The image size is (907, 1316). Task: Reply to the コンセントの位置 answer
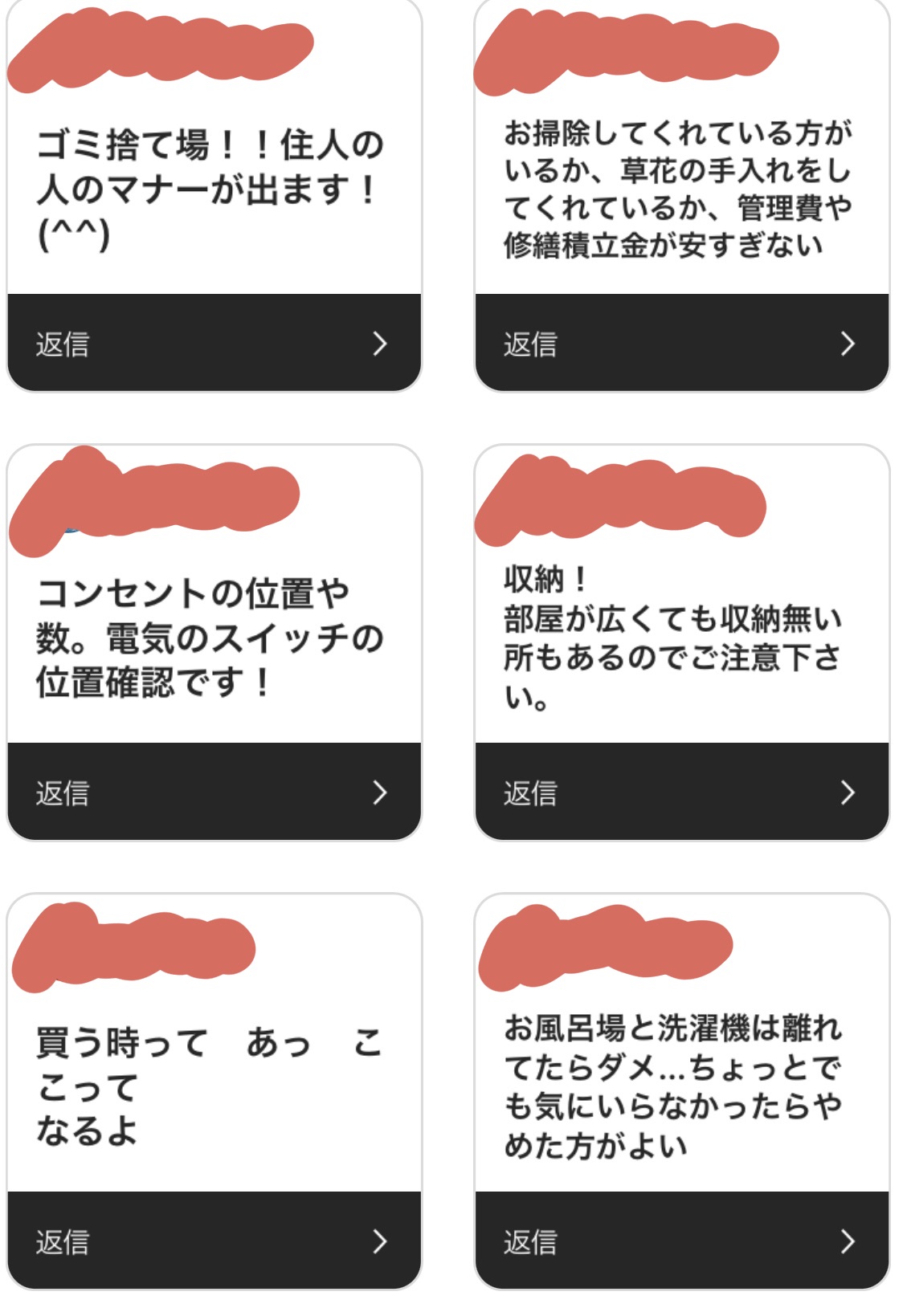214,792
